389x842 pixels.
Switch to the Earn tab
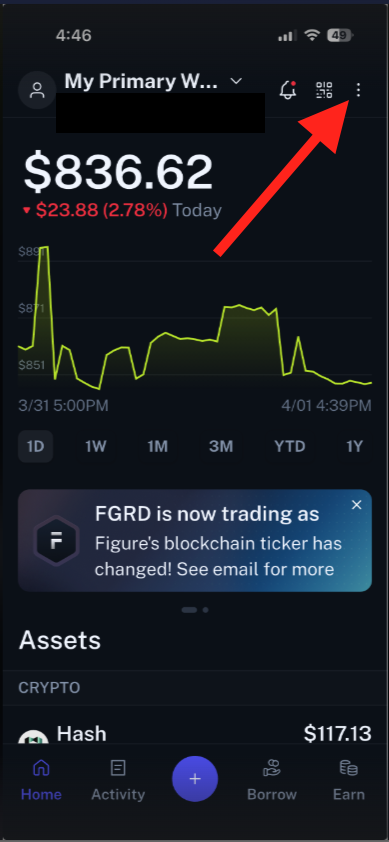click(x=349, y=778)
